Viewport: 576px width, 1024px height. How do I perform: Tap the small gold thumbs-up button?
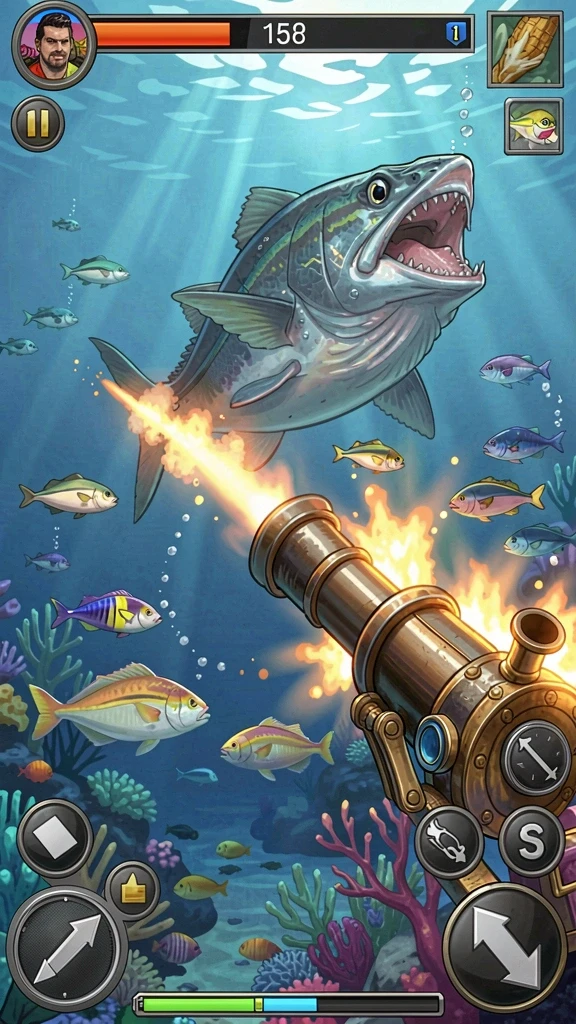(x=133, y=891)
